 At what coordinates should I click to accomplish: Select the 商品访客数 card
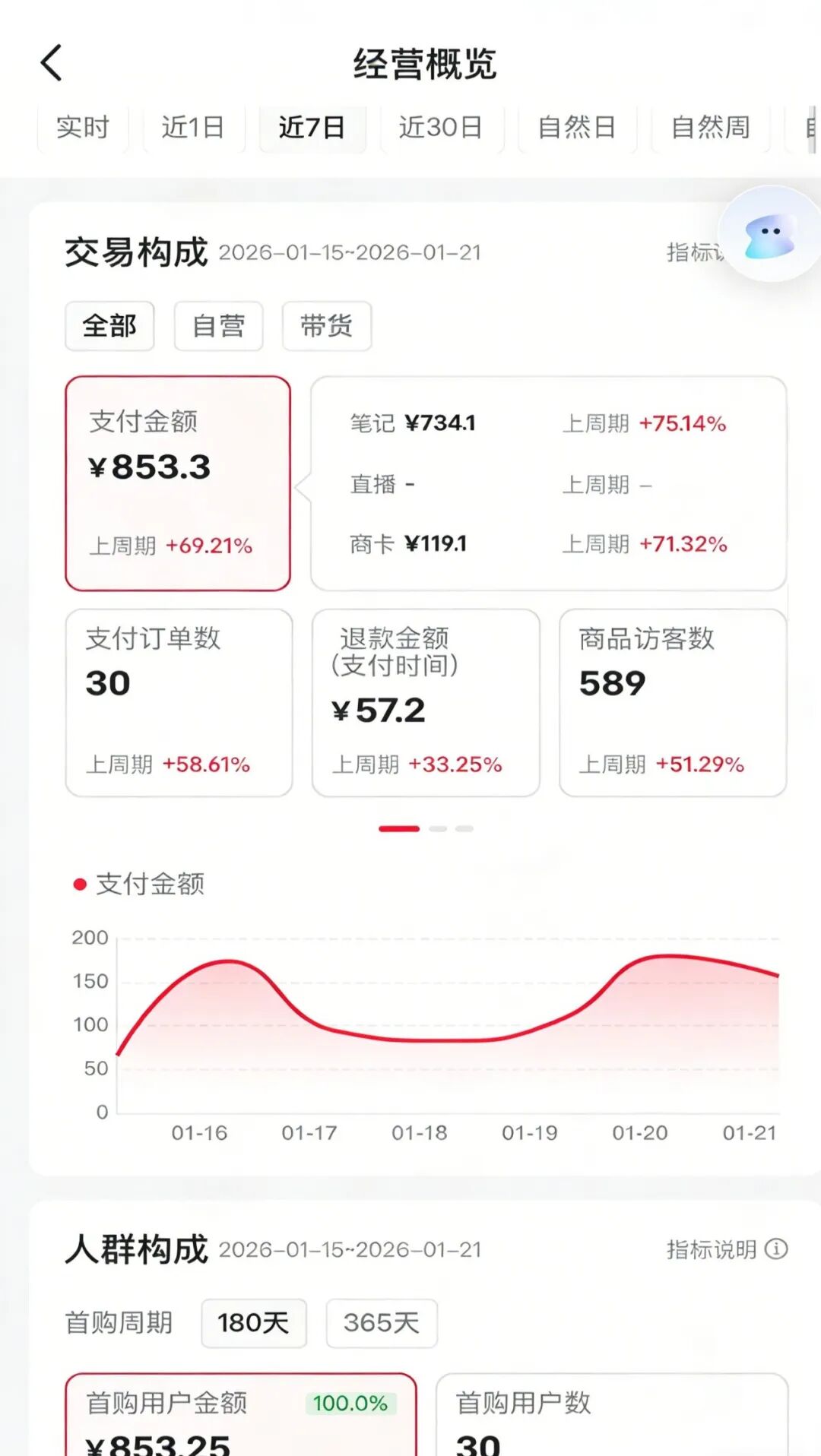[x=672, y=699]
